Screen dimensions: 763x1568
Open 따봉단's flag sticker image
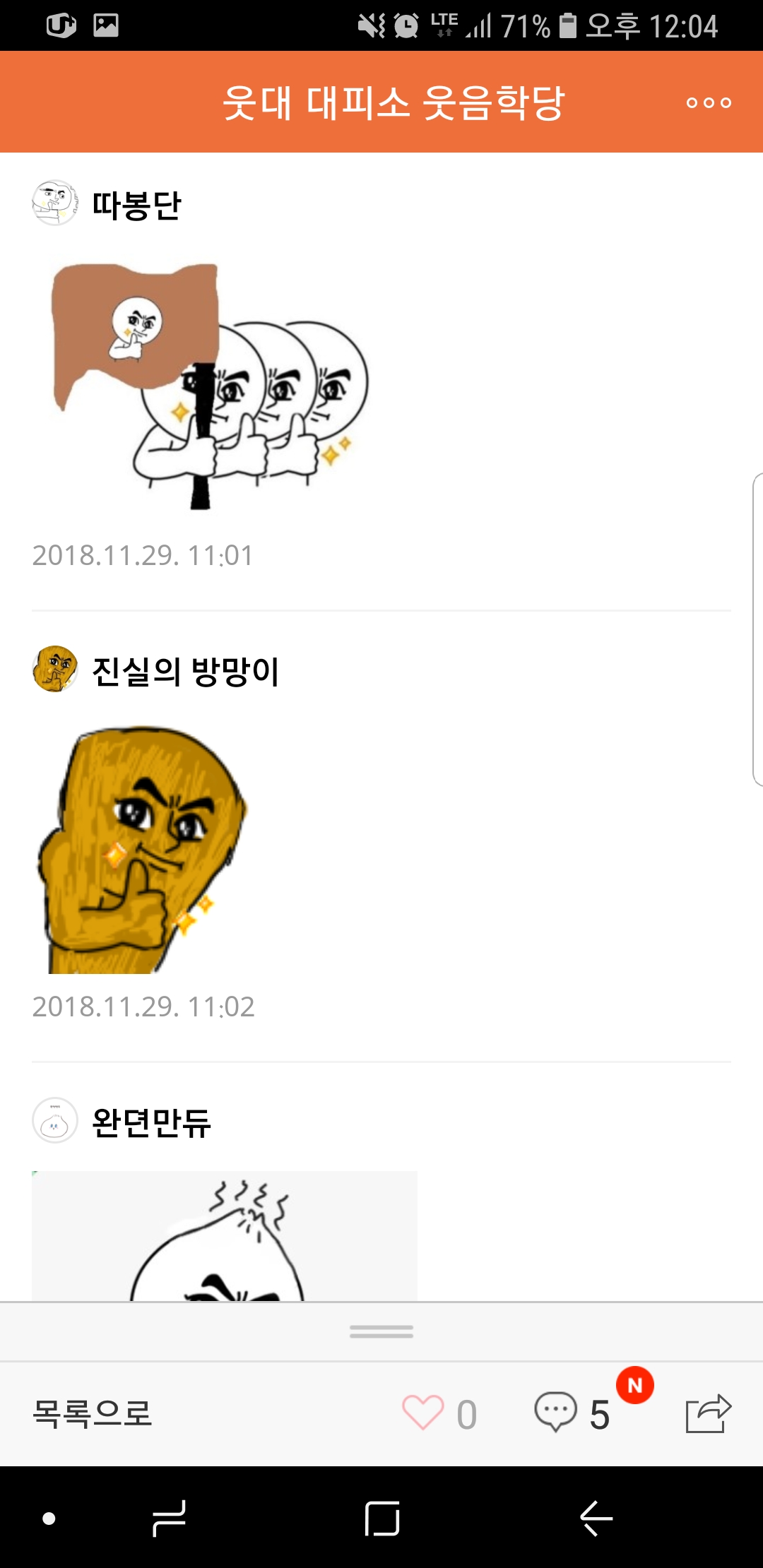point(211,385)
